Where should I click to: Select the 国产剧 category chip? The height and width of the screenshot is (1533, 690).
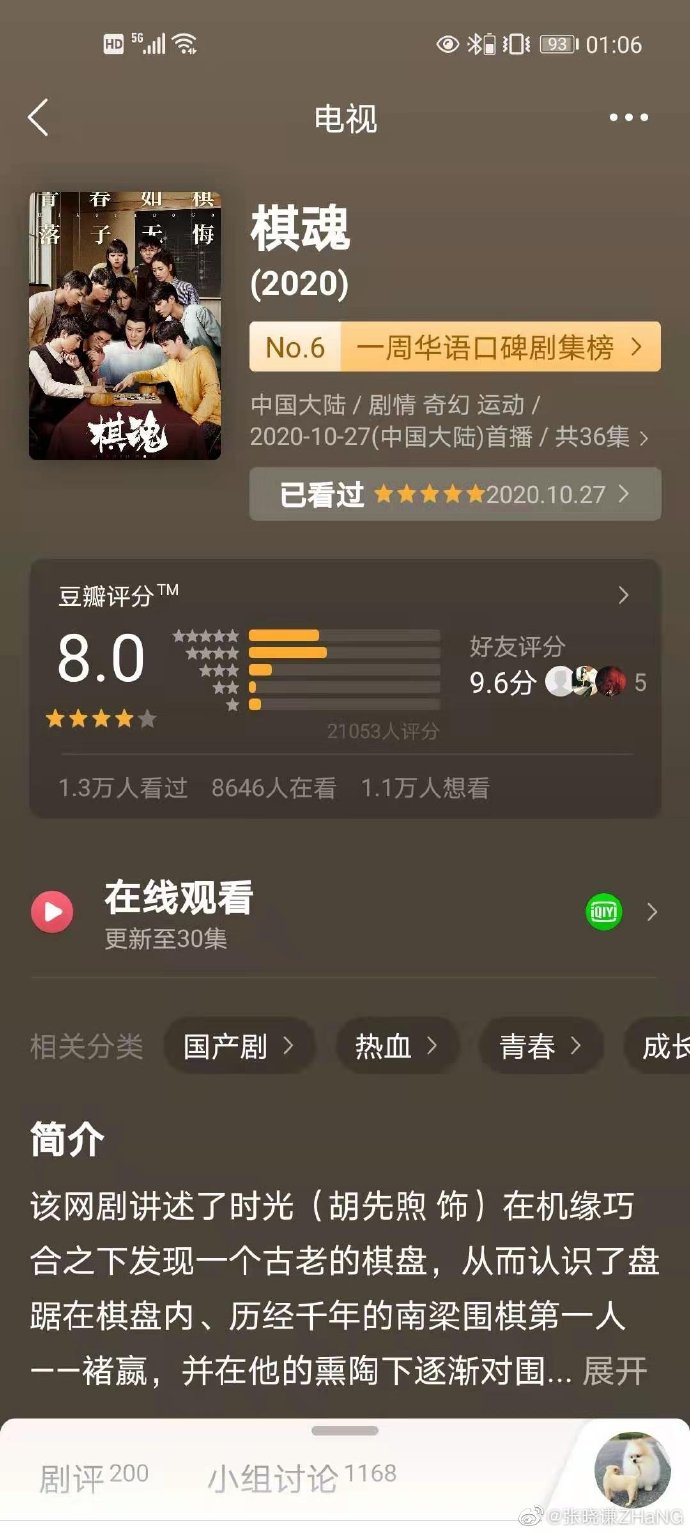point(238,1046)
